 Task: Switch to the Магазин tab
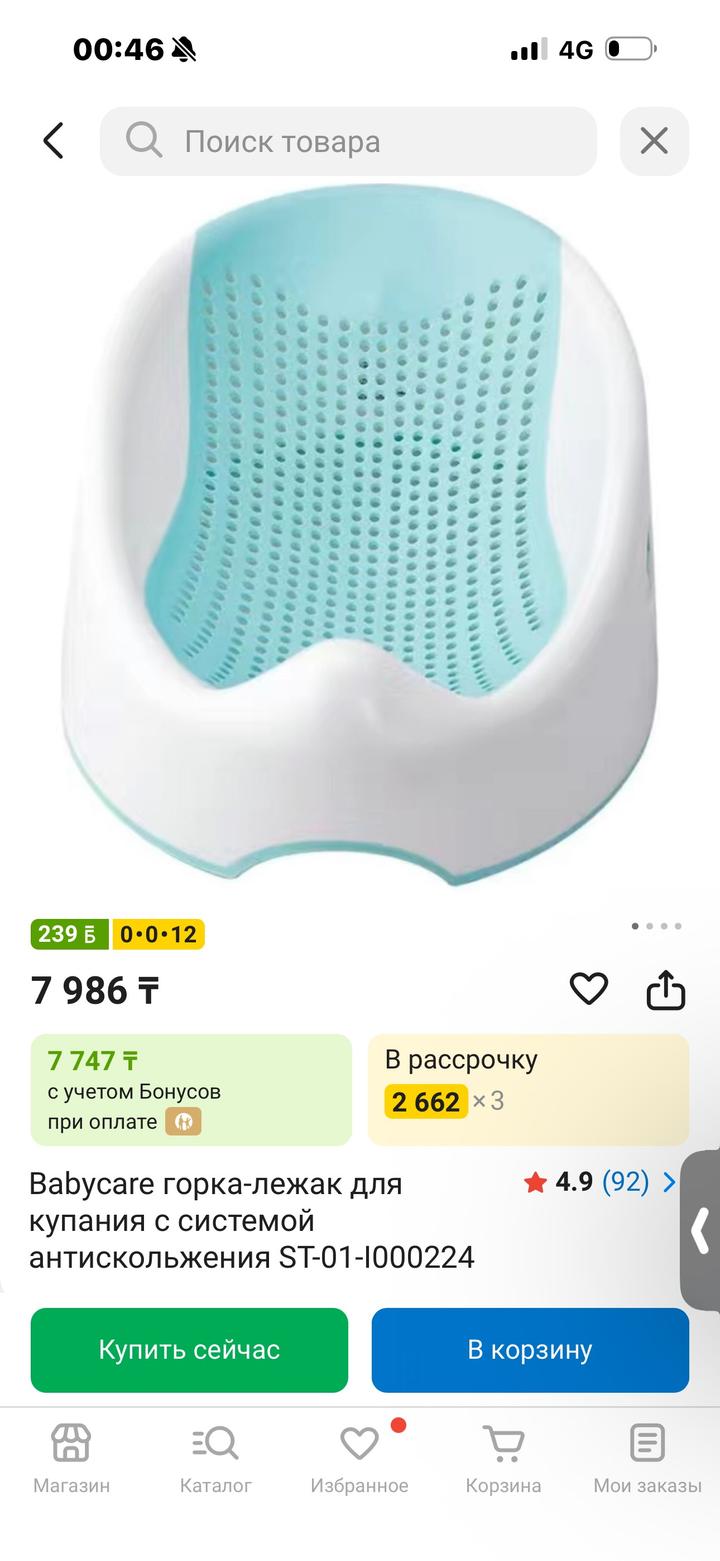click(72, 1459)
